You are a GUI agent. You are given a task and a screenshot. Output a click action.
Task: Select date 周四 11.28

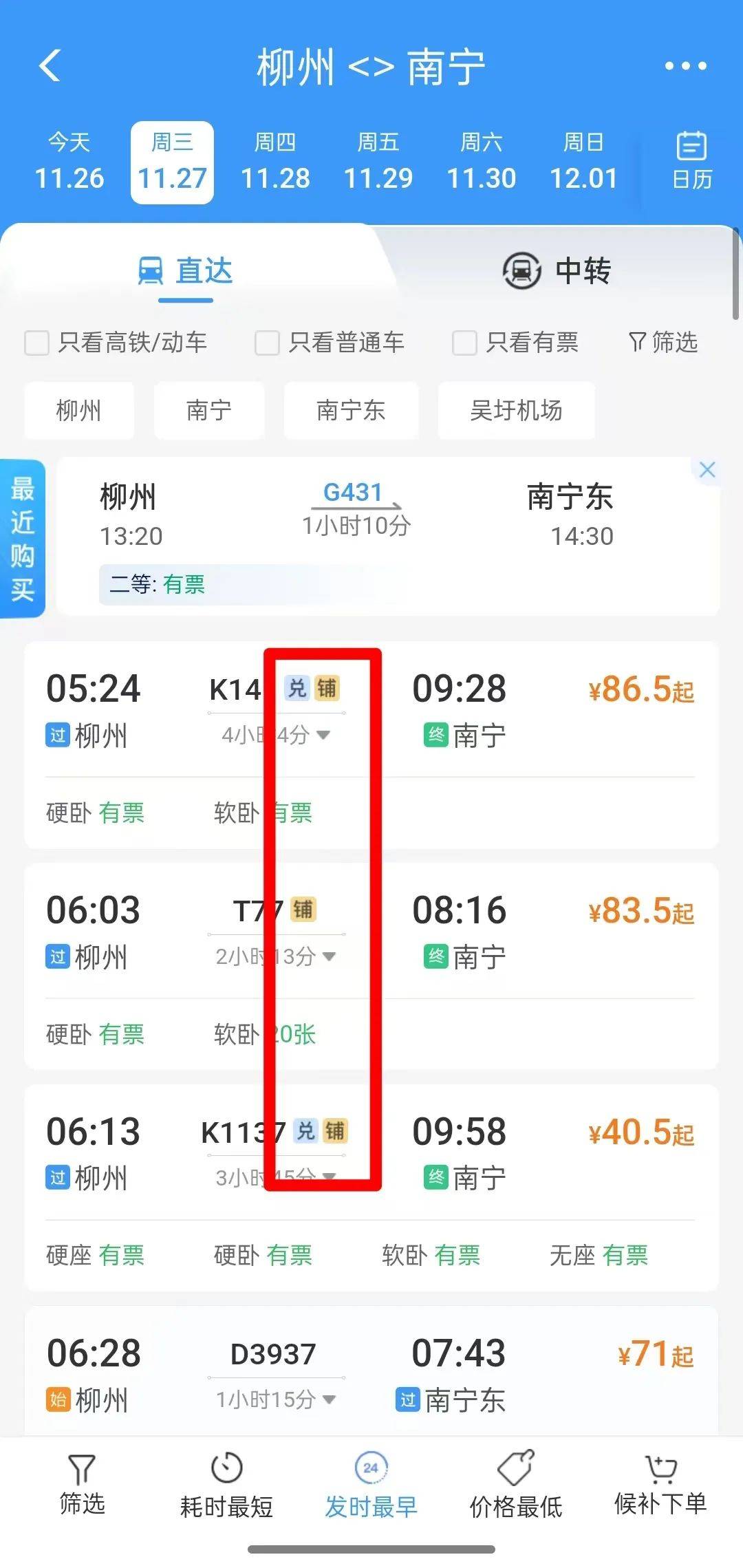point(275,162)
